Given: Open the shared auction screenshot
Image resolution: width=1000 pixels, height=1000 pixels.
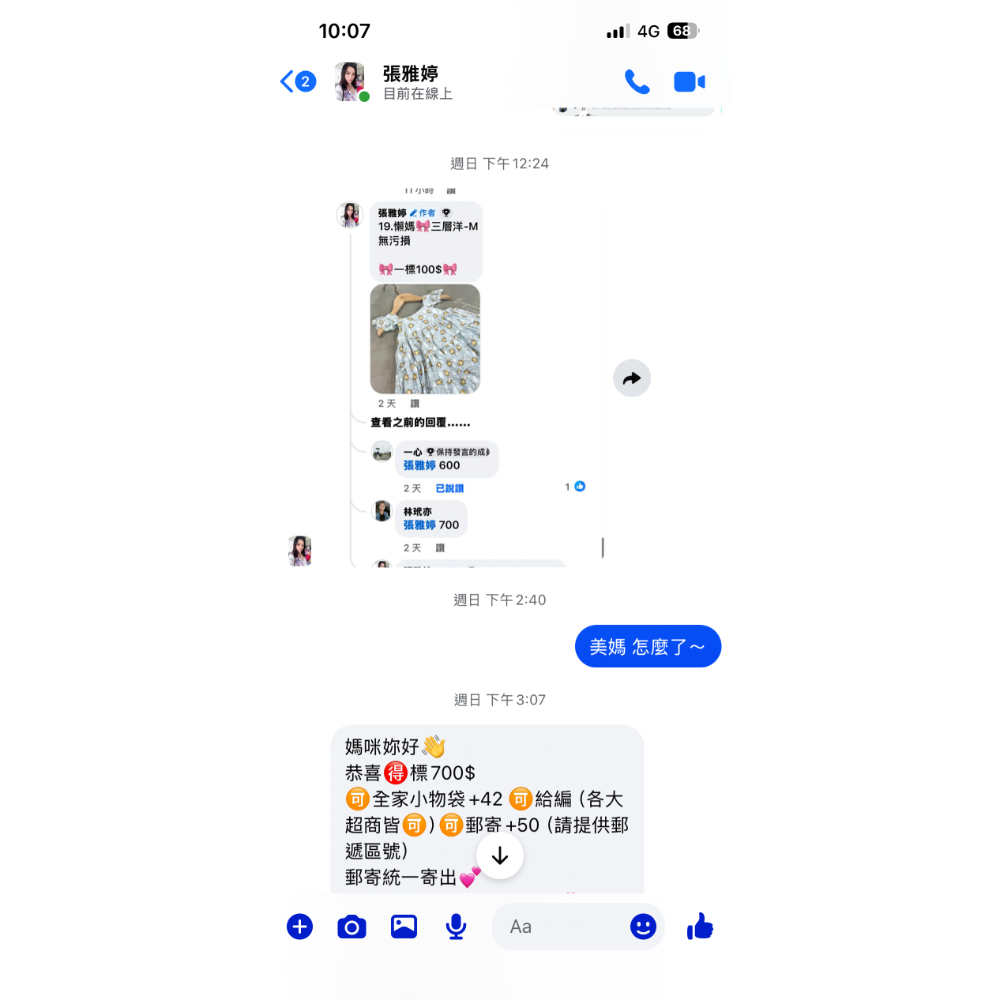Looking at the screenshot, I should click(x=470, y=375).
